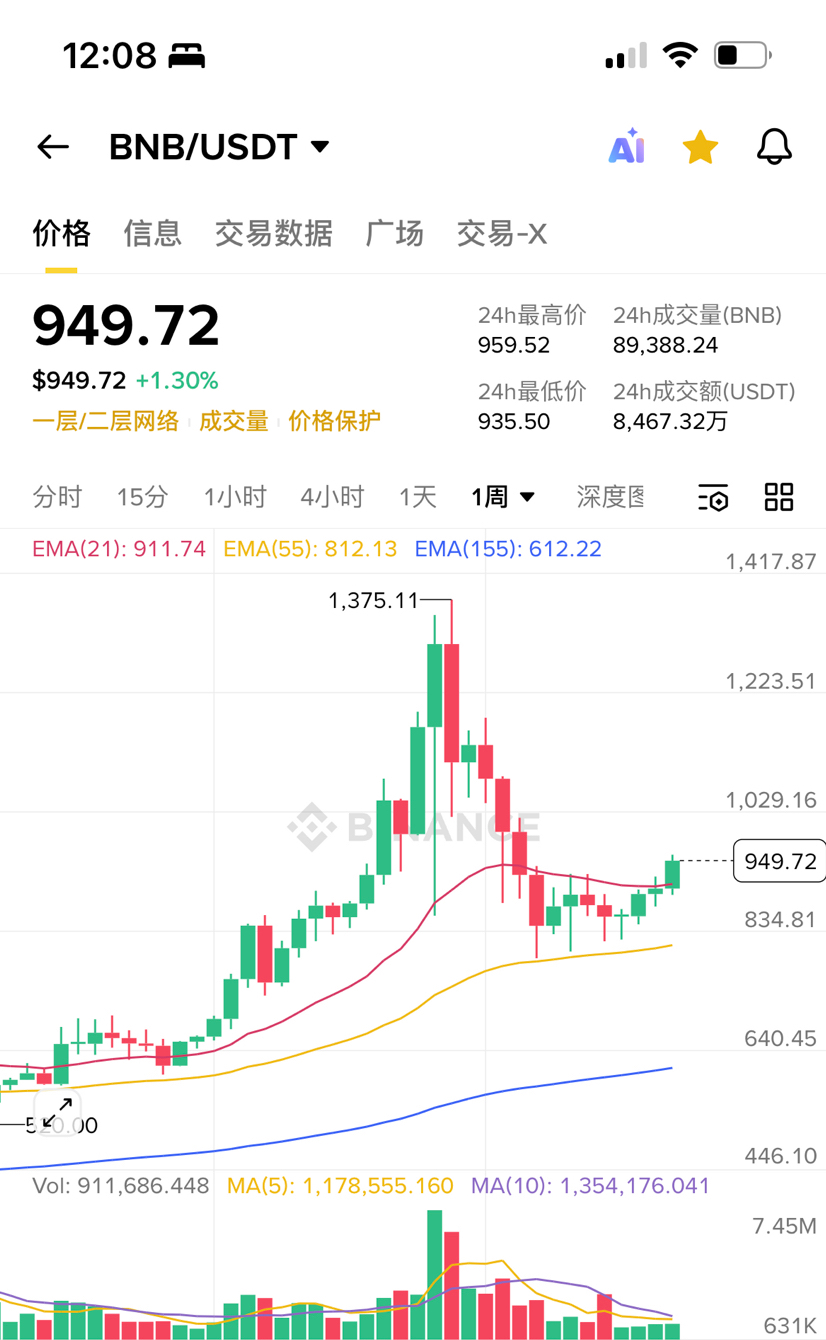The image size is (826, 1340).
Task: Open the 一层/二层网络 tag
Action: pyautogui.click(x=105, y=421)
